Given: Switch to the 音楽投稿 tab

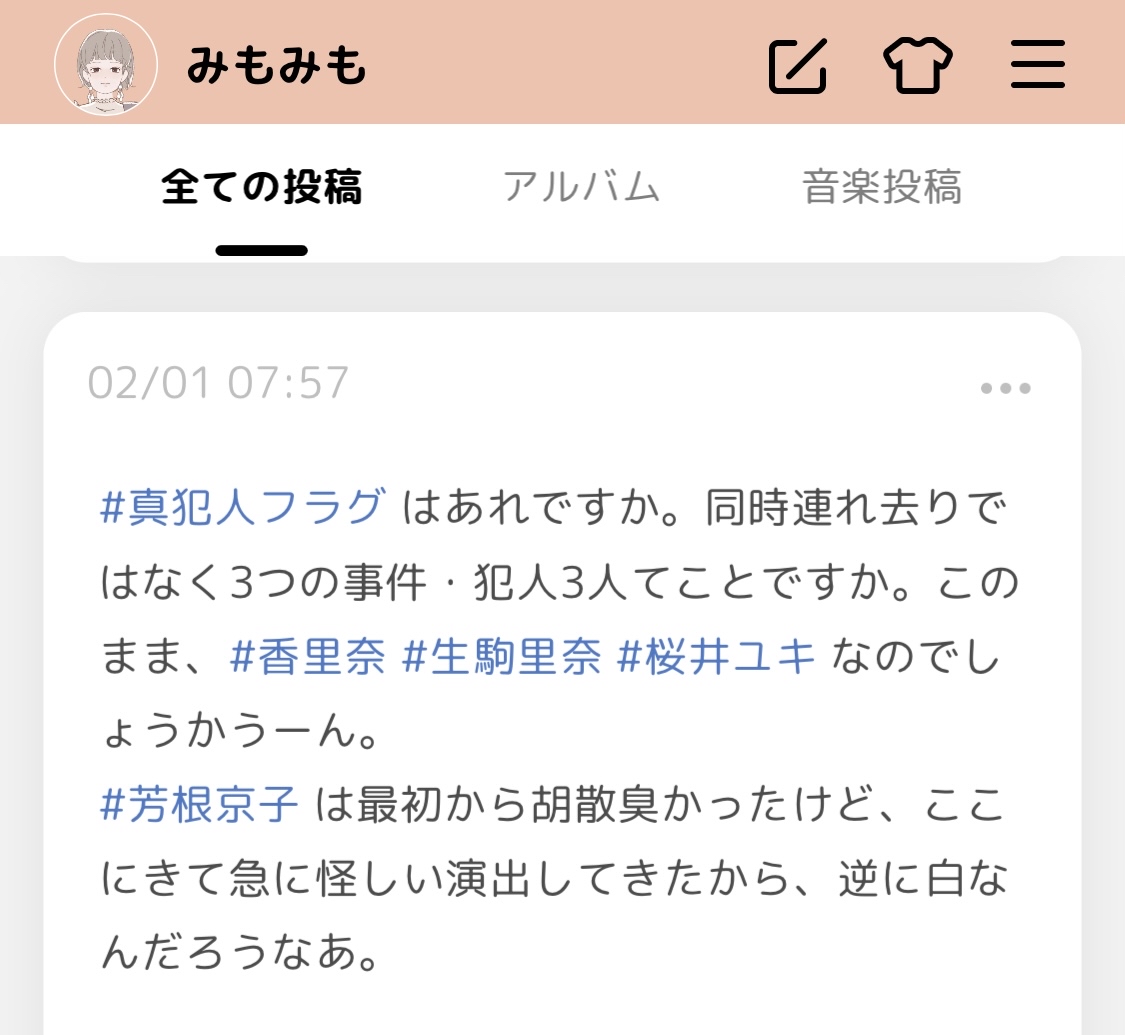Looking at the screenshot, I should click(x=882, y=187).
